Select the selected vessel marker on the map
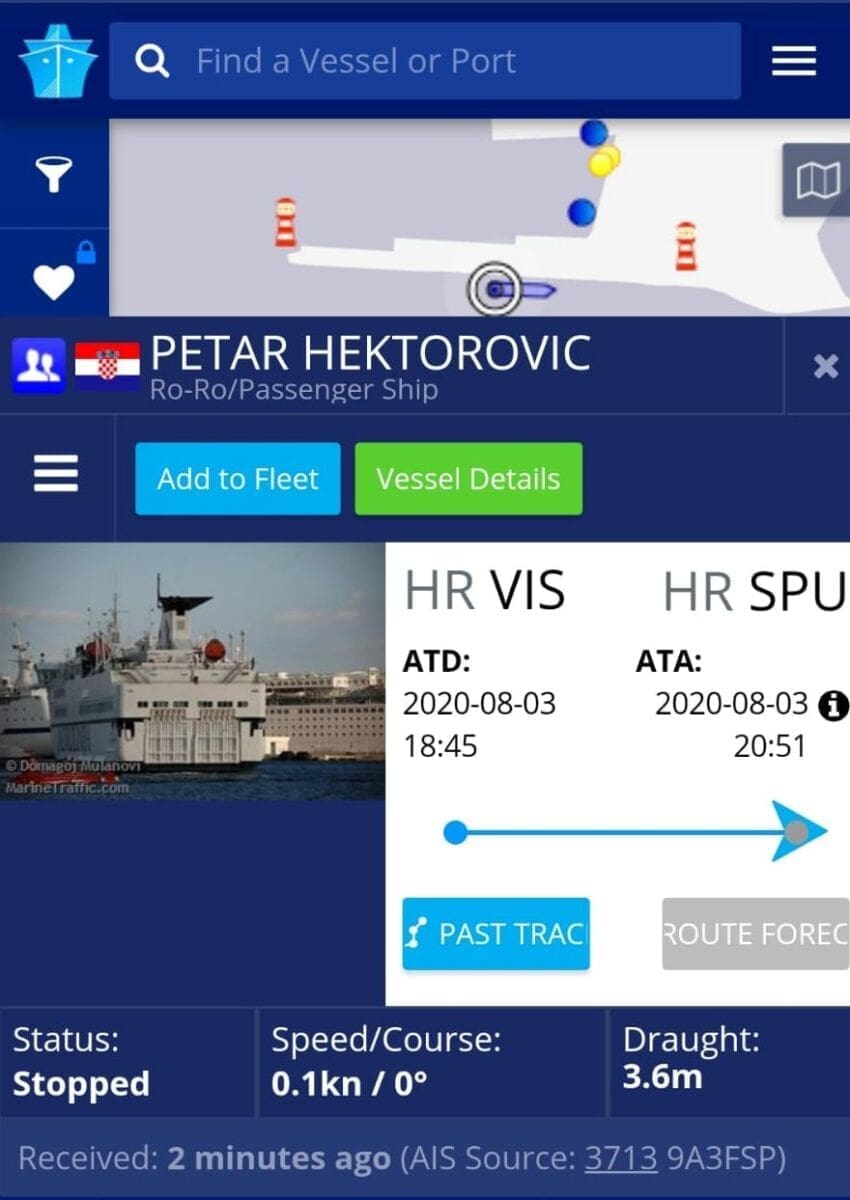 coord(494,290)
